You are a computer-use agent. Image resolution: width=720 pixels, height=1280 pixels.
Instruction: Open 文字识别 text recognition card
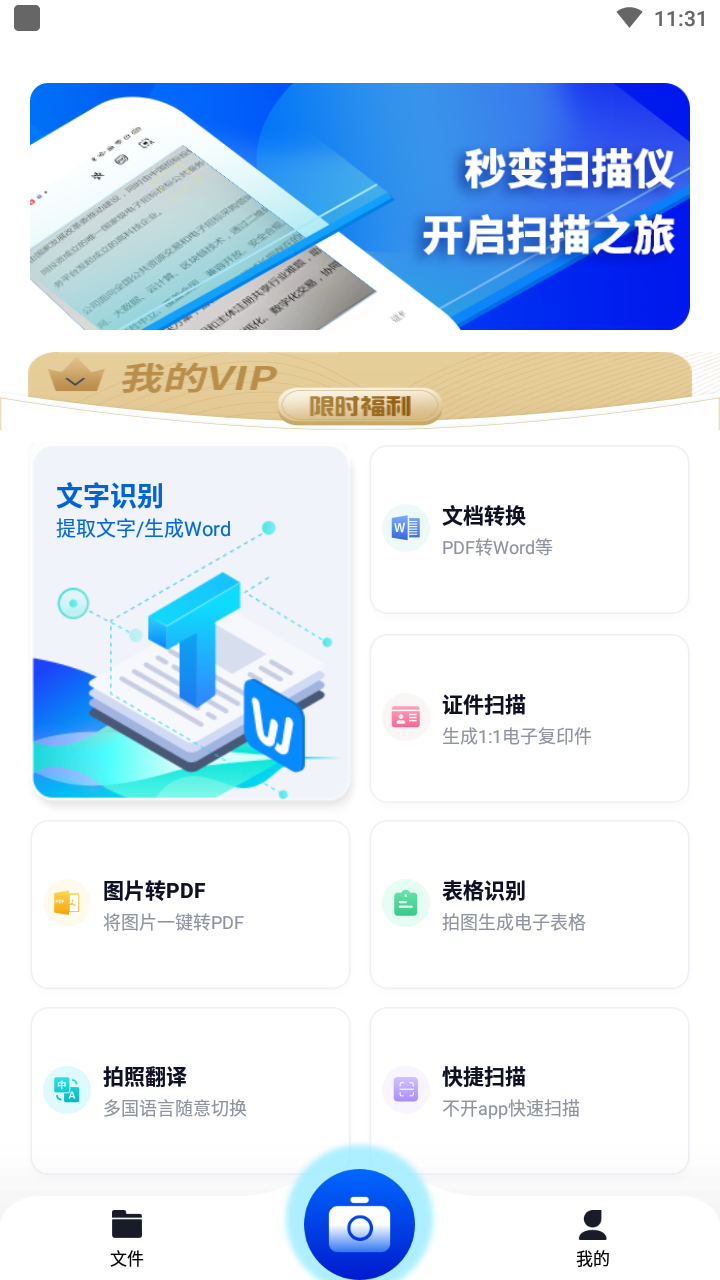191,623
